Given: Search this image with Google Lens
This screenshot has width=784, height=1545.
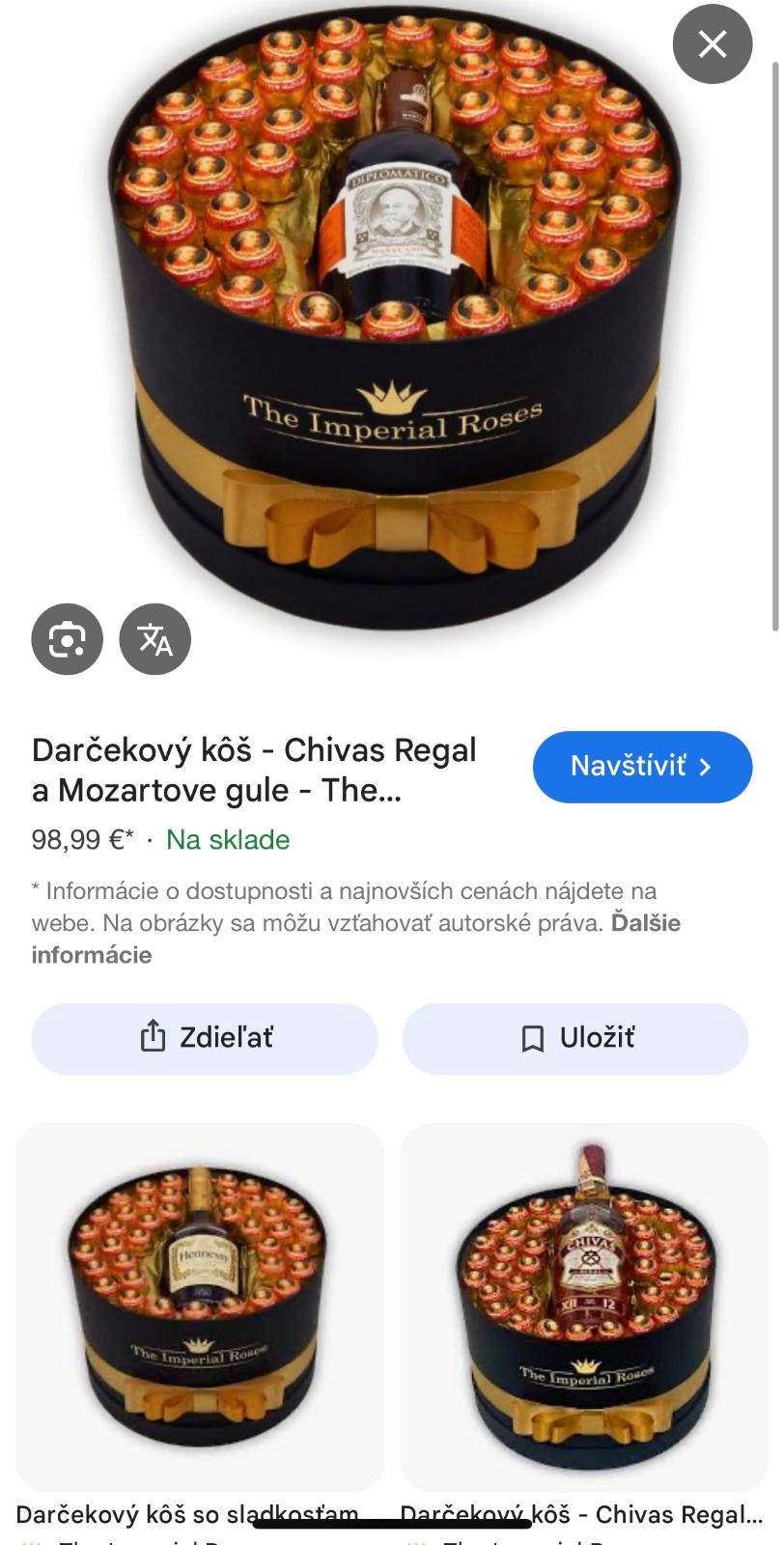Looking at the screenshot, I should [67, 639].
